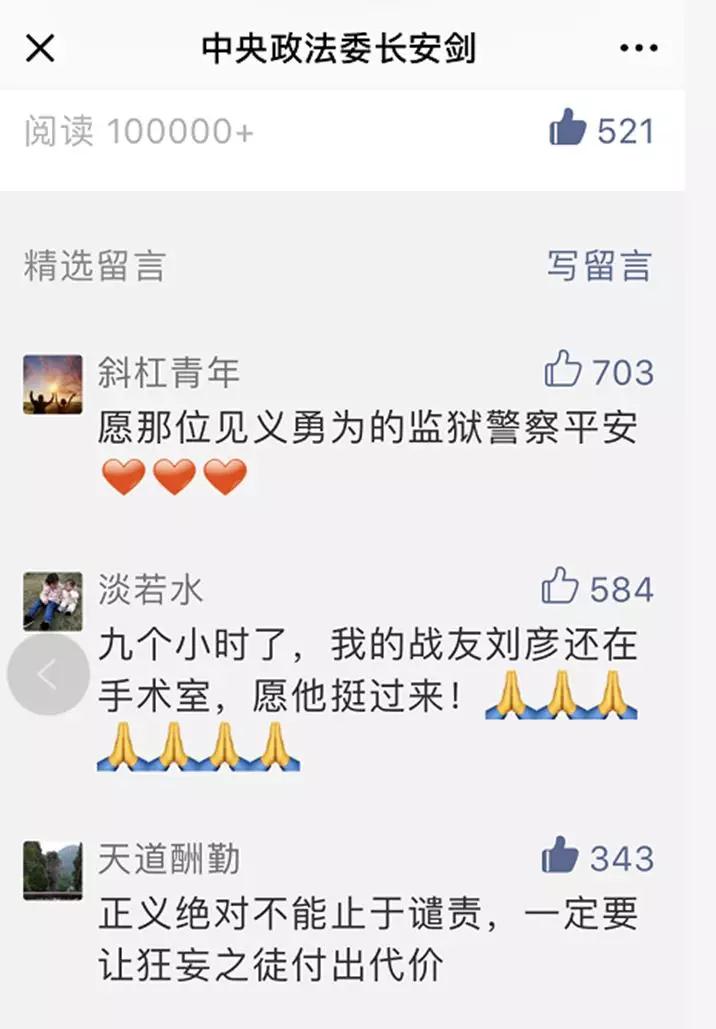Like 天道酬勤's comment
Viewport: 716px width, 1029px height.
pyautogui.click(x=560, y=857)
